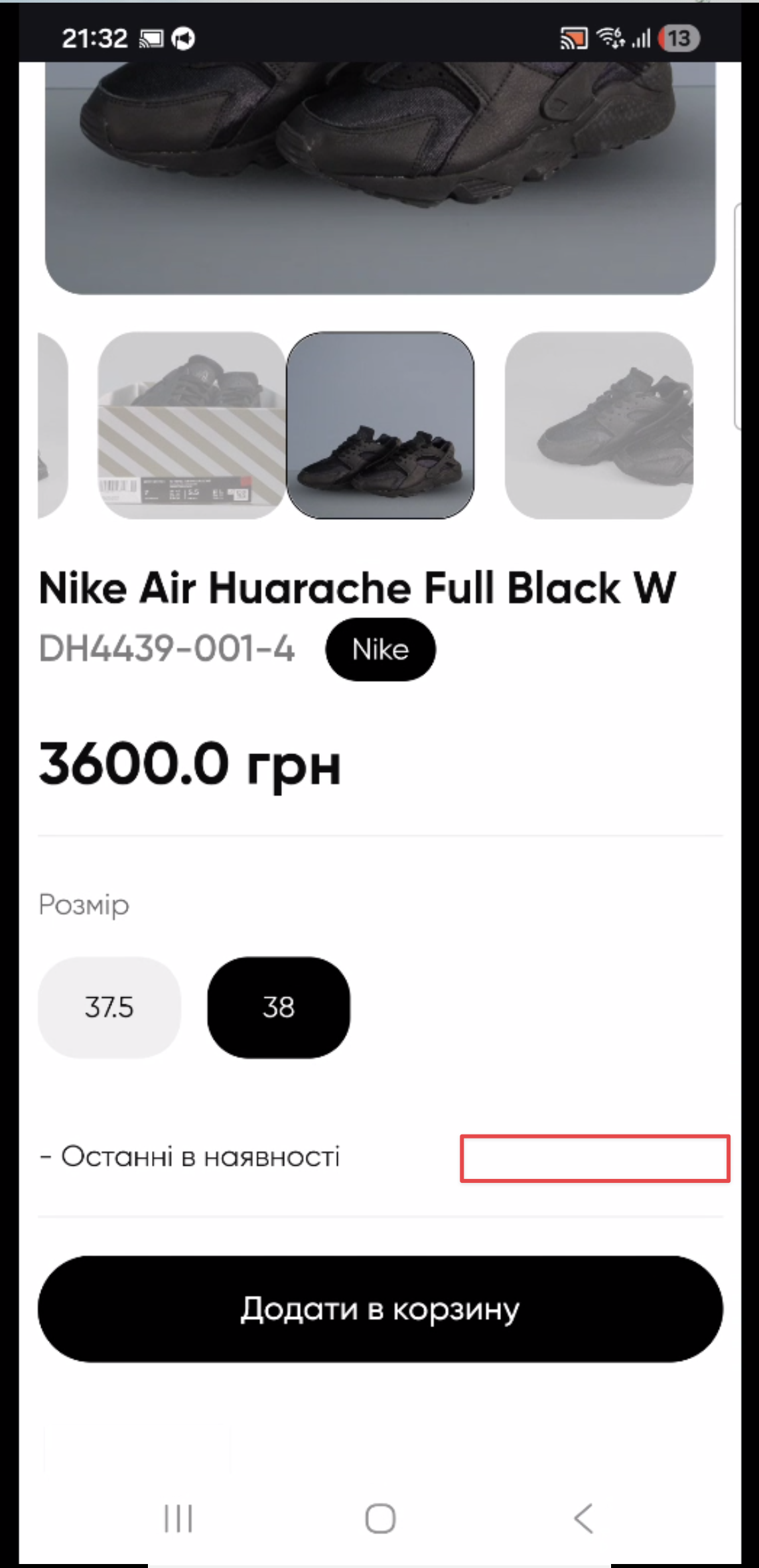The height and width of the screenshot is (1568, 759).
Task: Go back using system back button
Action: 583,1519
